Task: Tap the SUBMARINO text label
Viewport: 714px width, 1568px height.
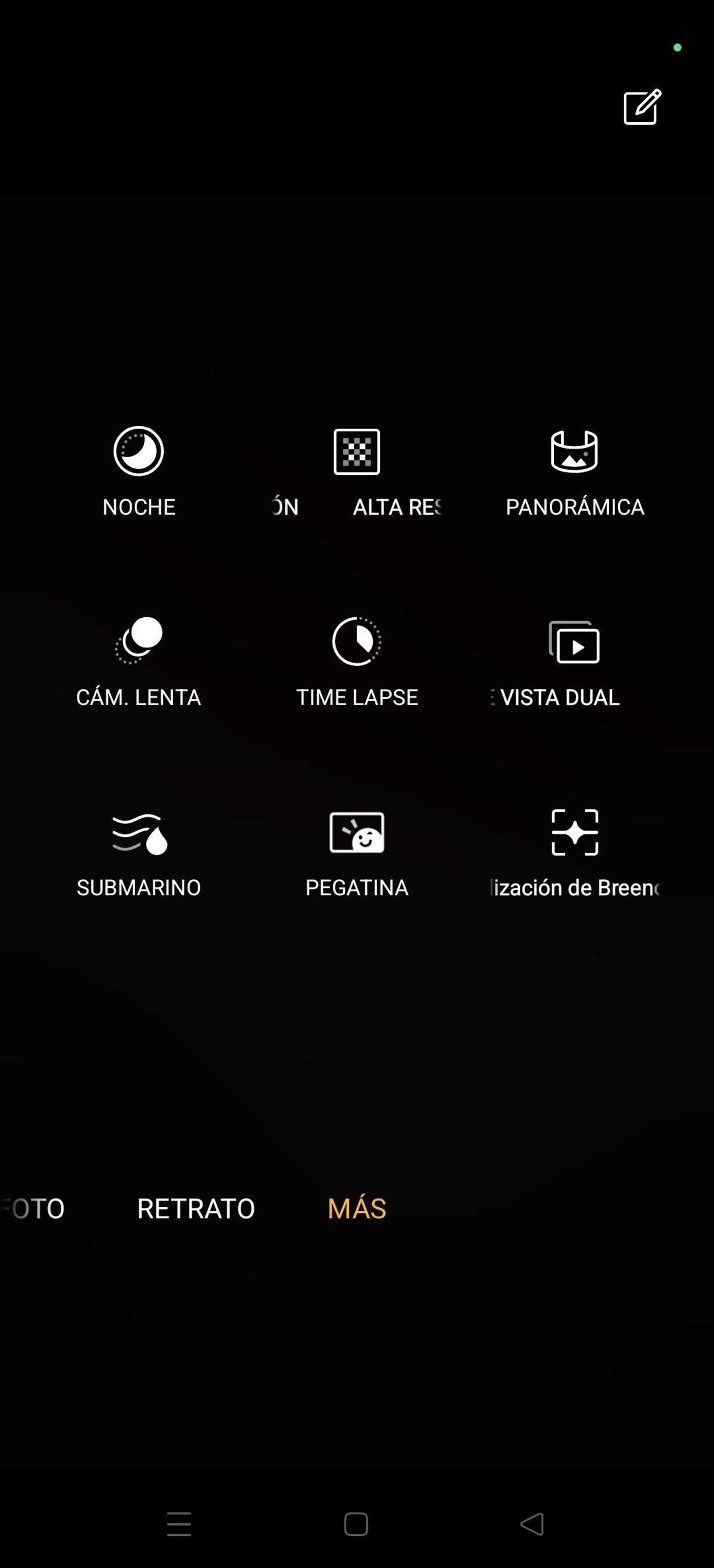Action: [x=139, y=887]
